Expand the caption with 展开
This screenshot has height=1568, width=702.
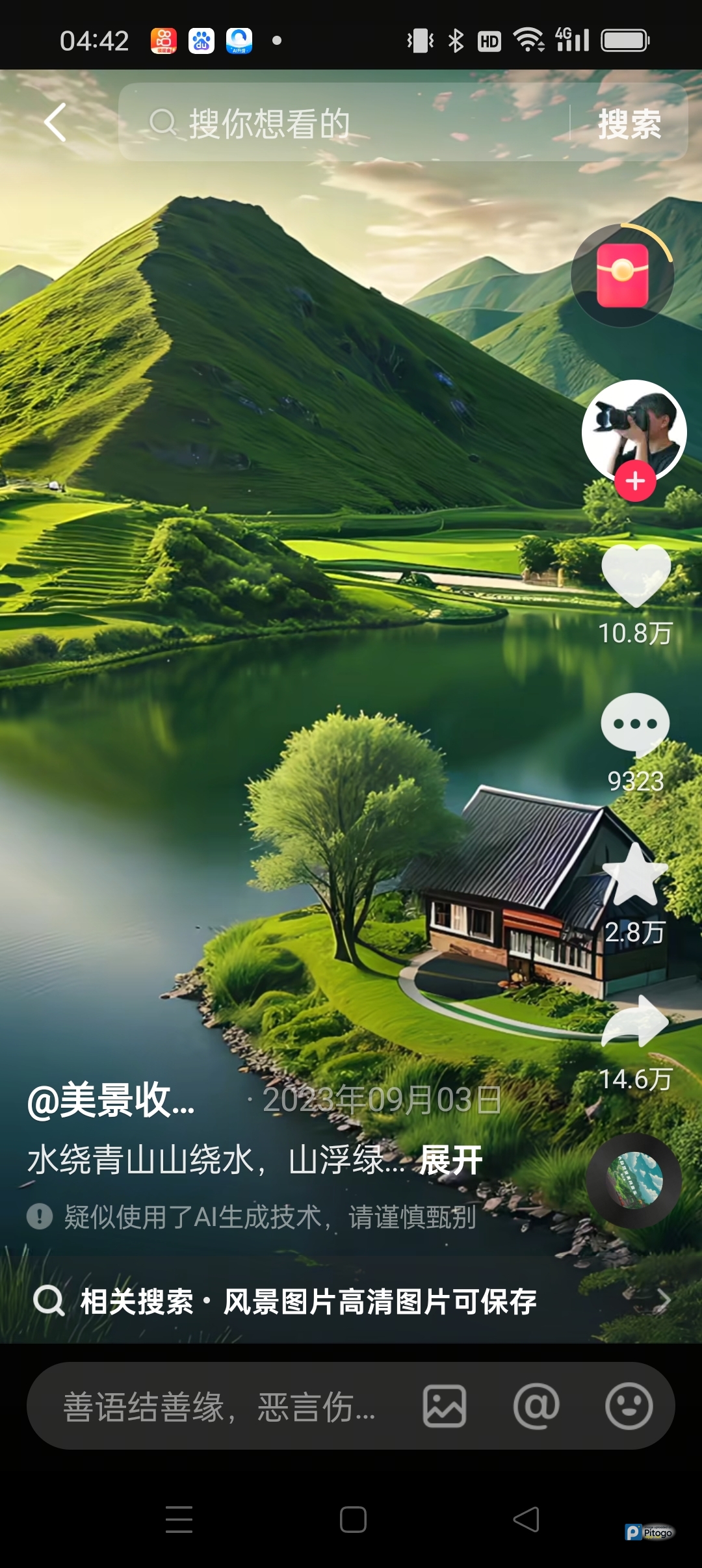450,1160
